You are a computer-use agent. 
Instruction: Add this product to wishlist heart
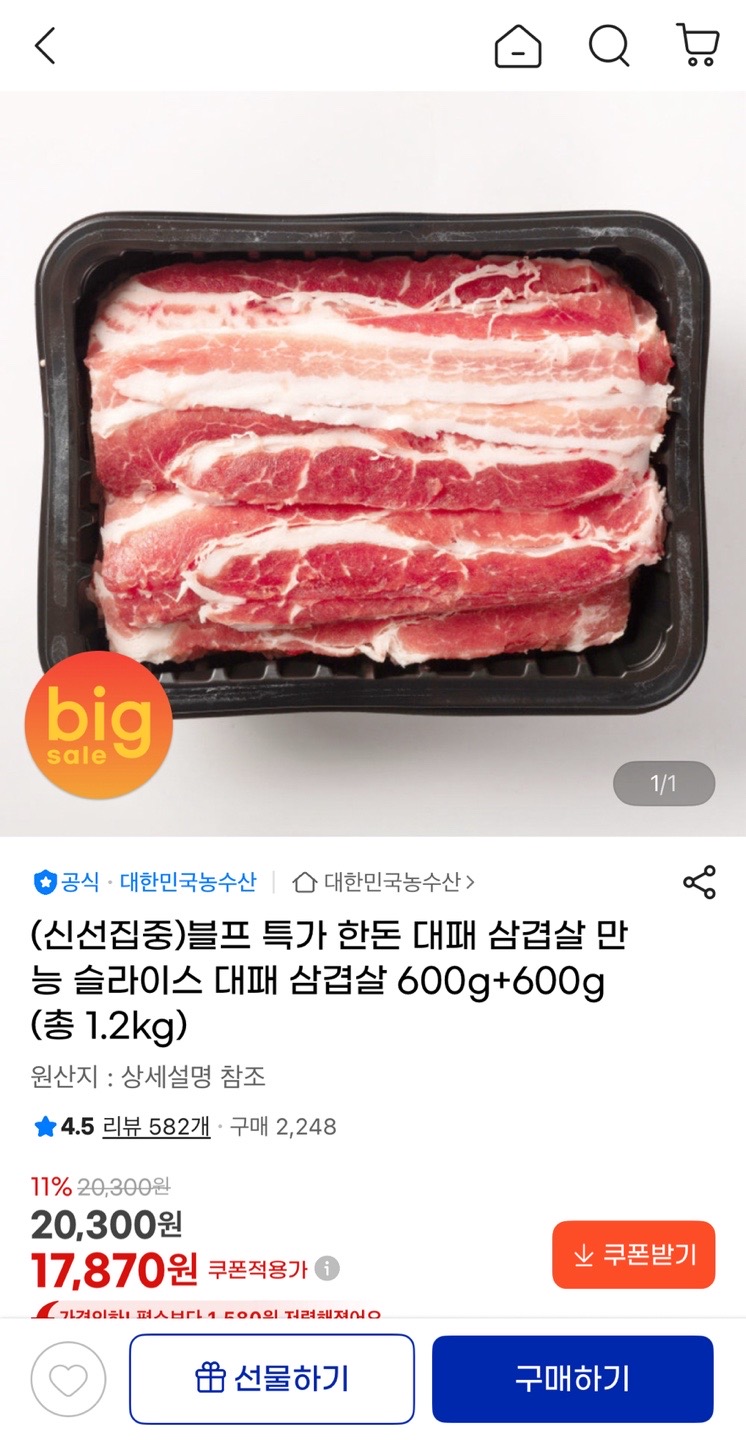[x=68, y=1379]
